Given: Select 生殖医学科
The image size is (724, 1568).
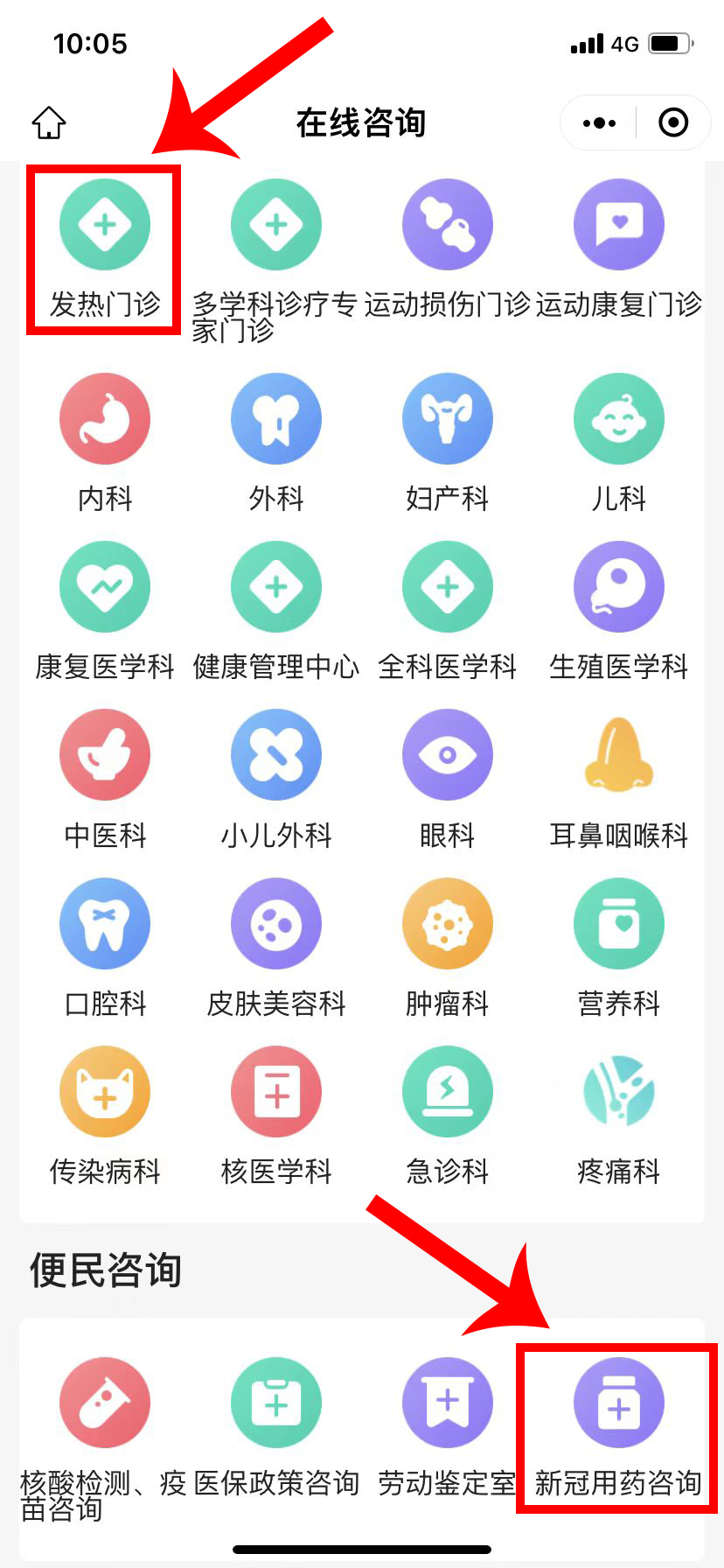Looking at the screenshot, I should coord(619,612).
